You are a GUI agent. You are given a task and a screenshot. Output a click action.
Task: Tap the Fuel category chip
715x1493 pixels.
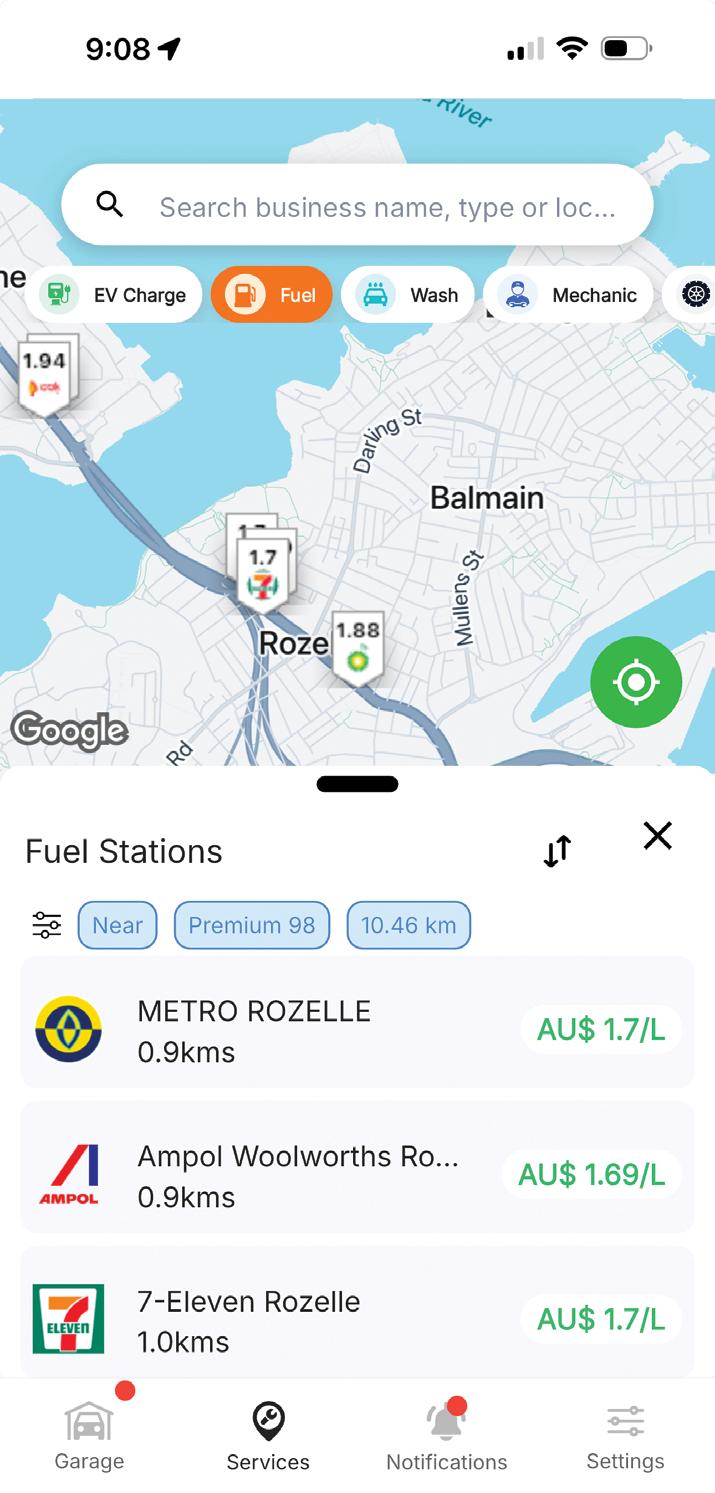(x=272, y=295)
